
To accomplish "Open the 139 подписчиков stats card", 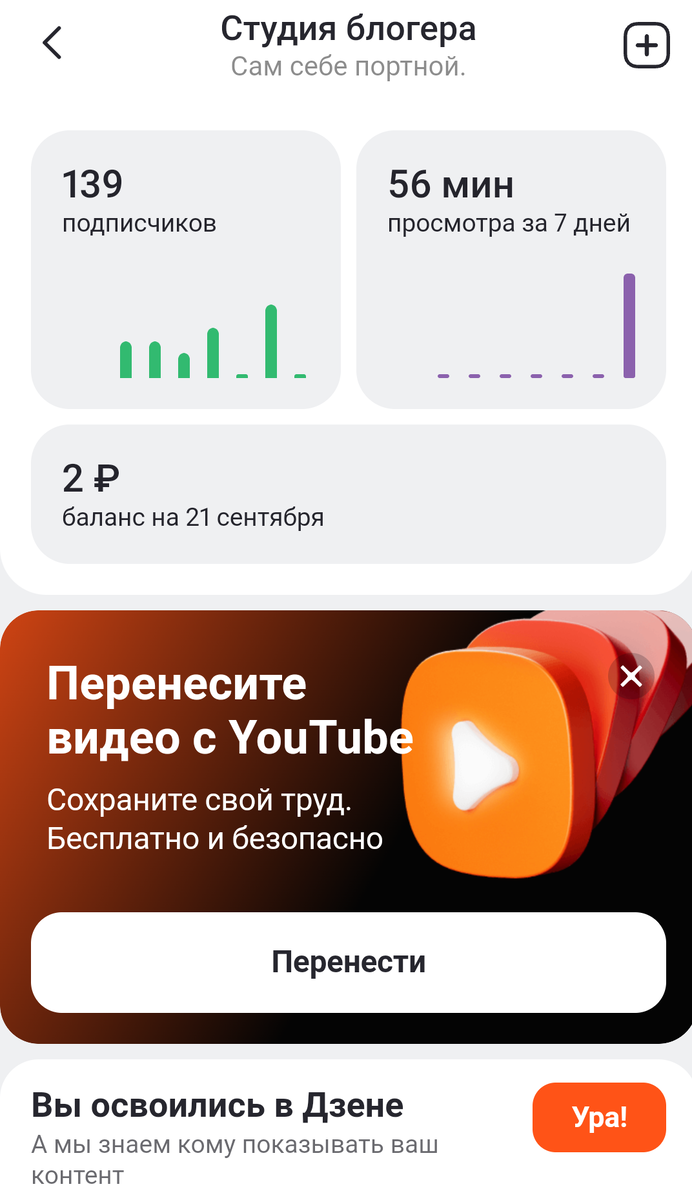I will point(186,269).
